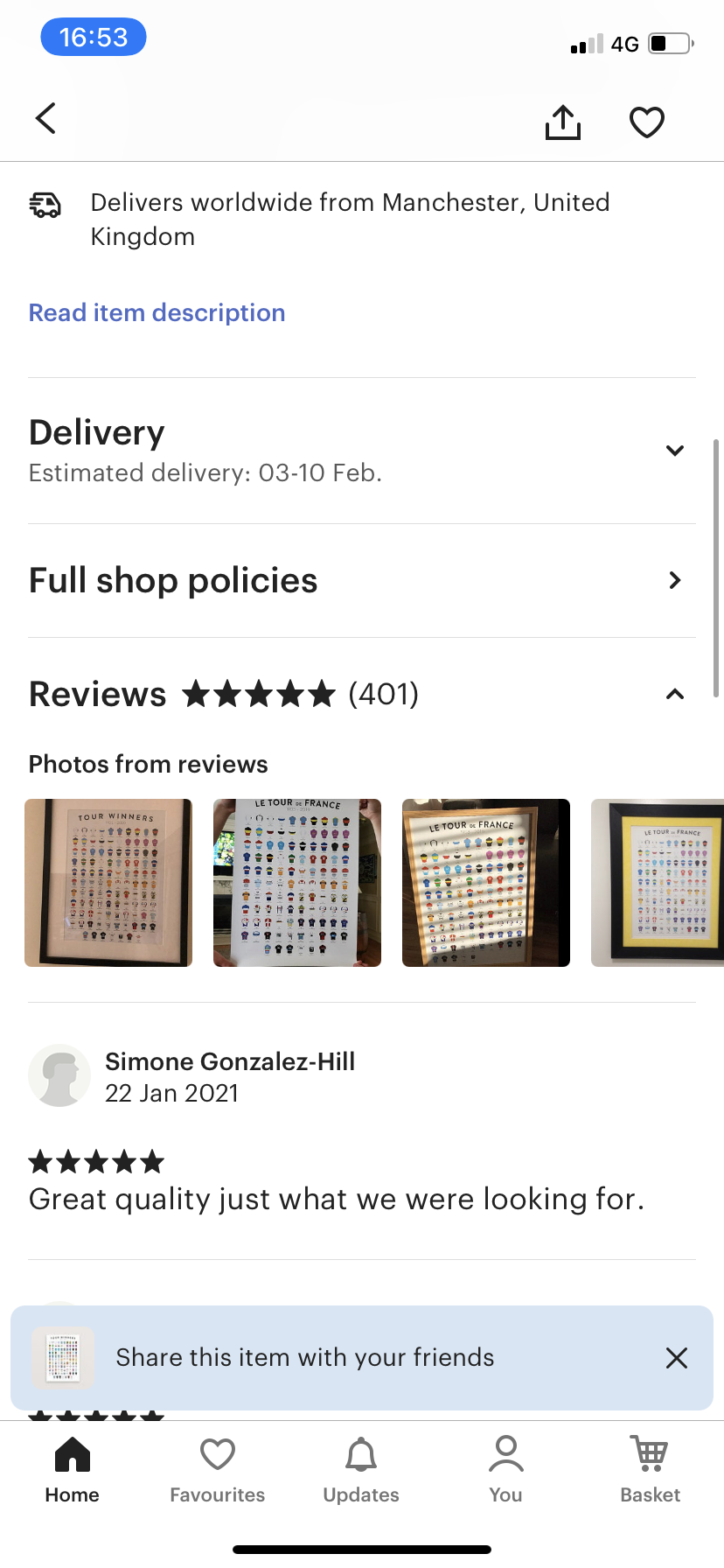724x1568 pixels.
Task: Expand the Delivery section
Action: (x=674, y=450)
